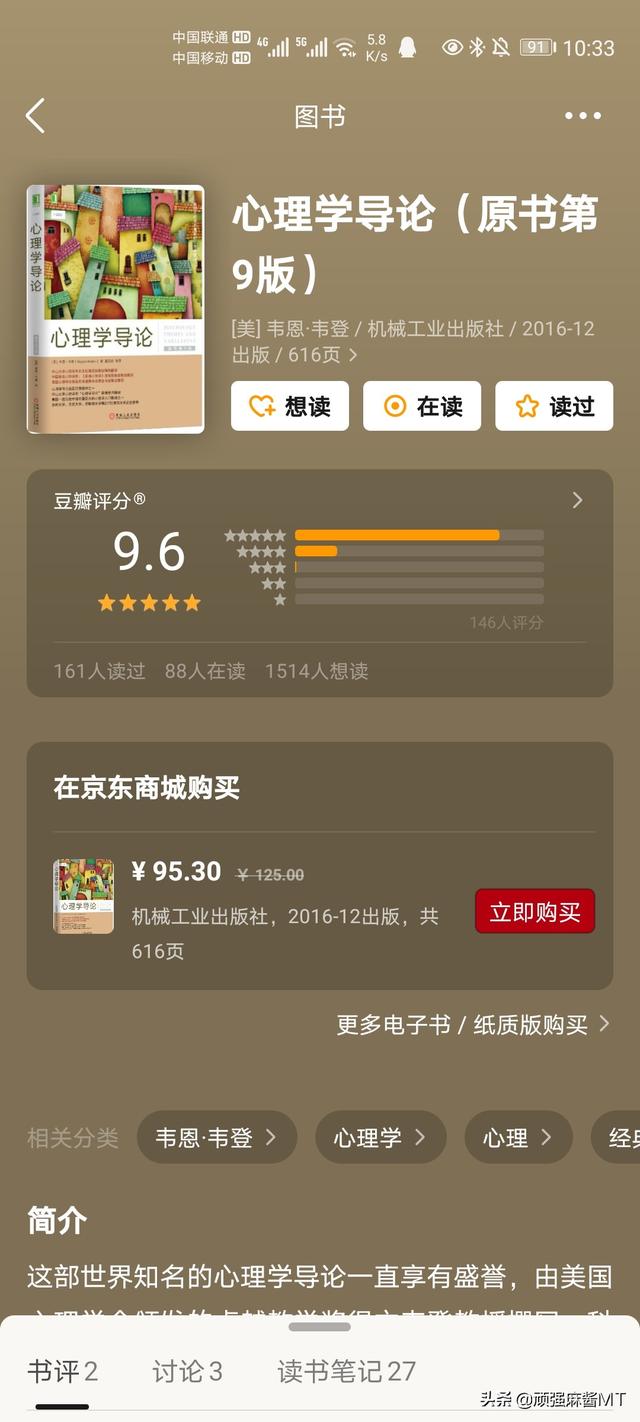Open the three-dot overflow menu
Viewport: 640px width, 1422px height.
click(x=583, y=116)
